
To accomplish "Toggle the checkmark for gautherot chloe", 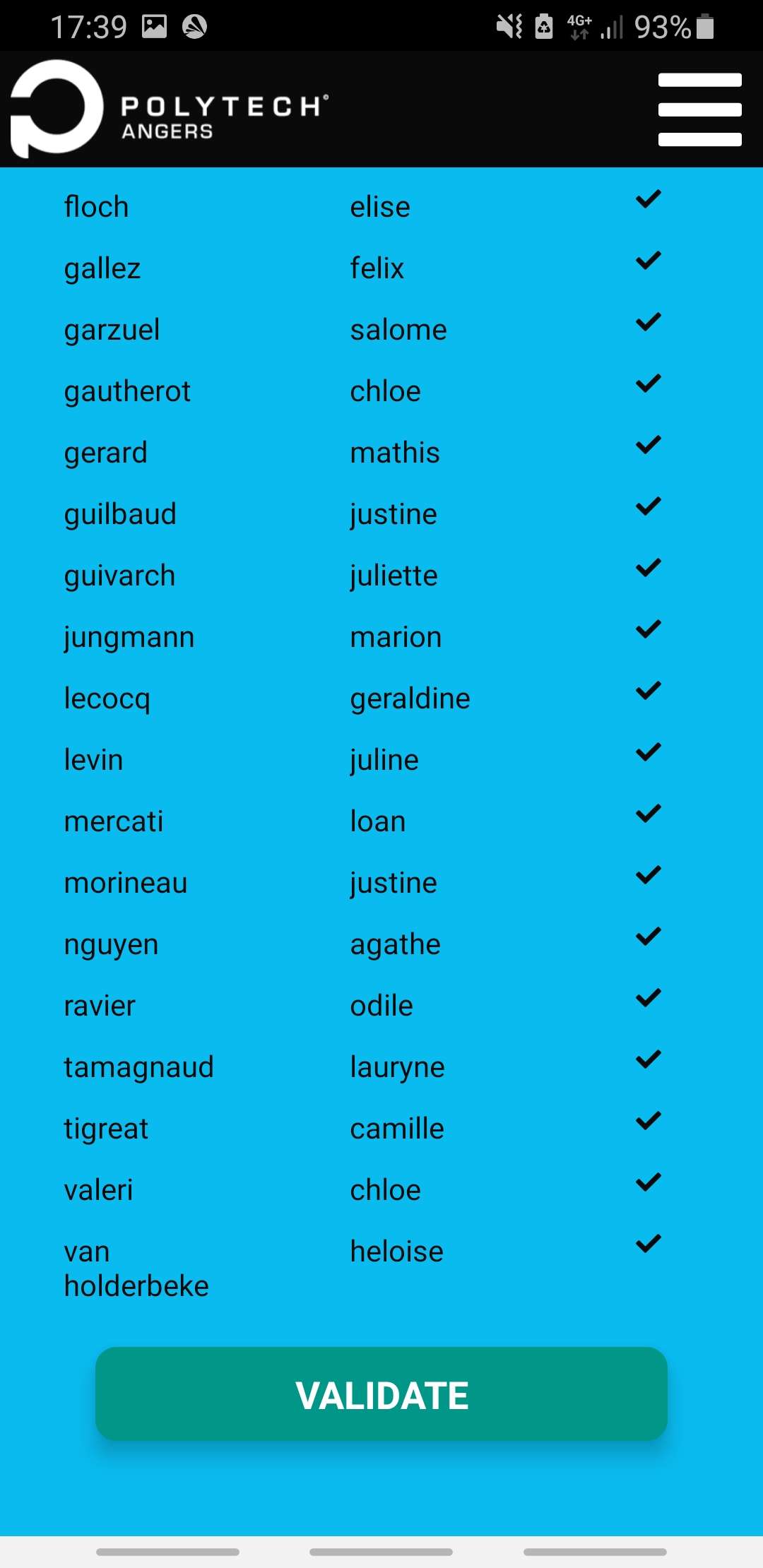I will [648, 384].
